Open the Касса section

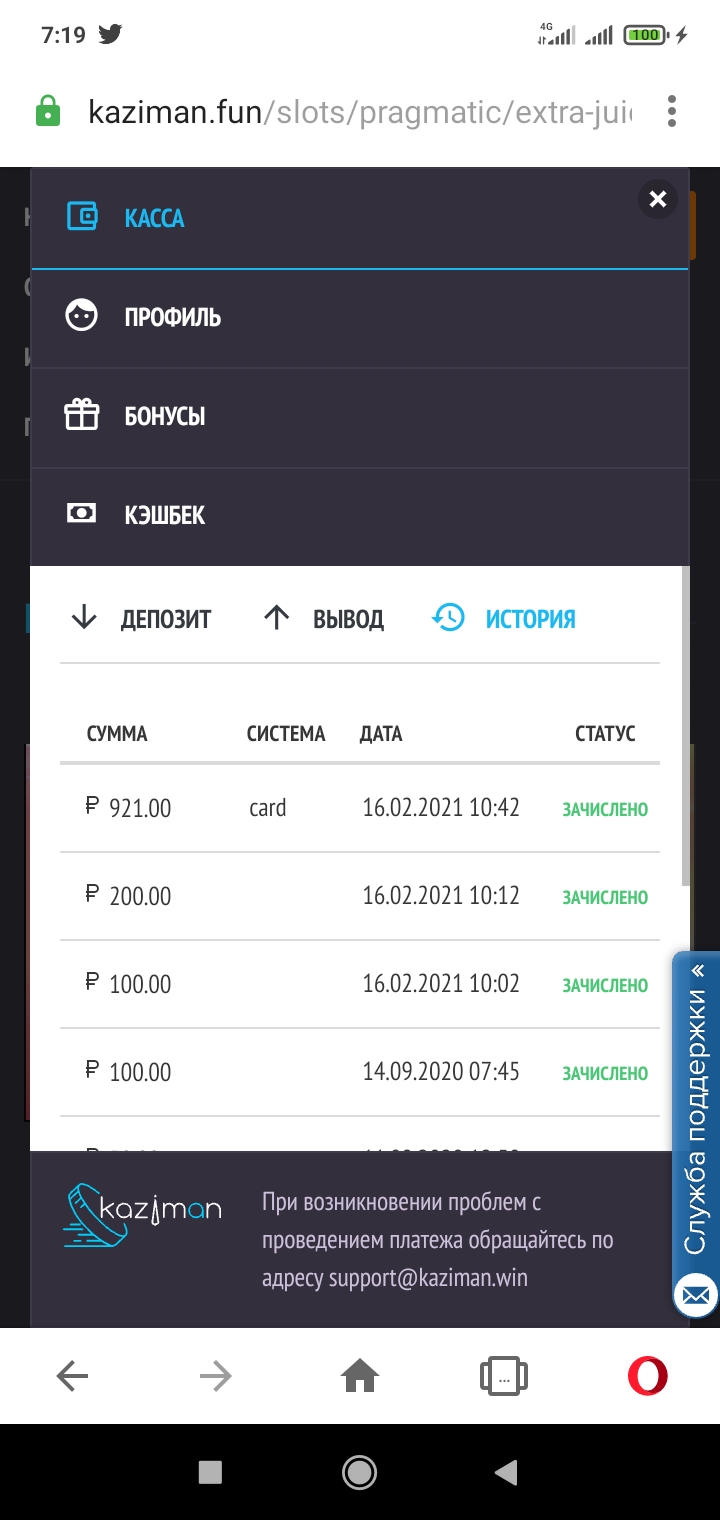(155, 218)
